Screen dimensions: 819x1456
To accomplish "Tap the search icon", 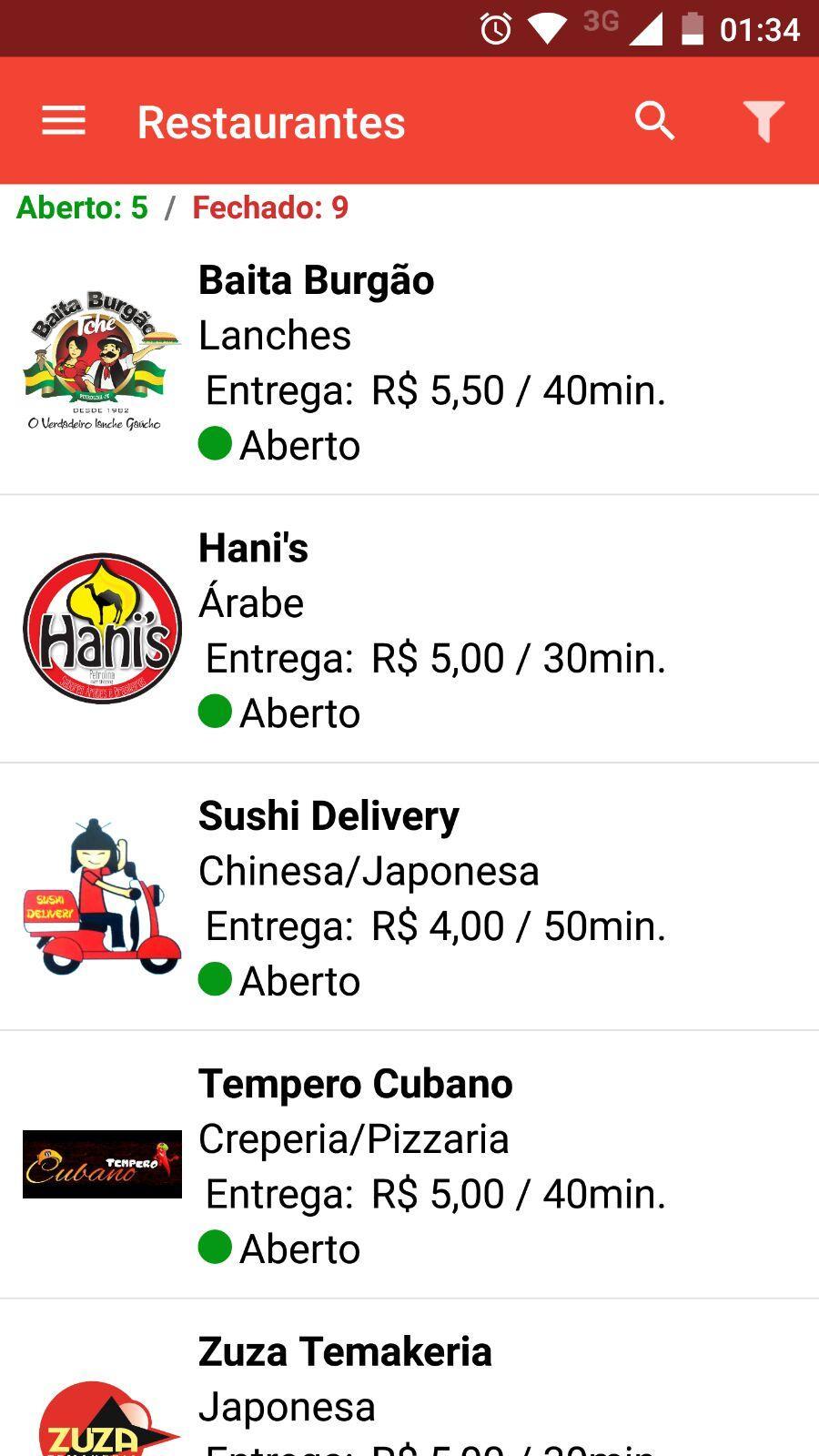I will pos(654,119).
